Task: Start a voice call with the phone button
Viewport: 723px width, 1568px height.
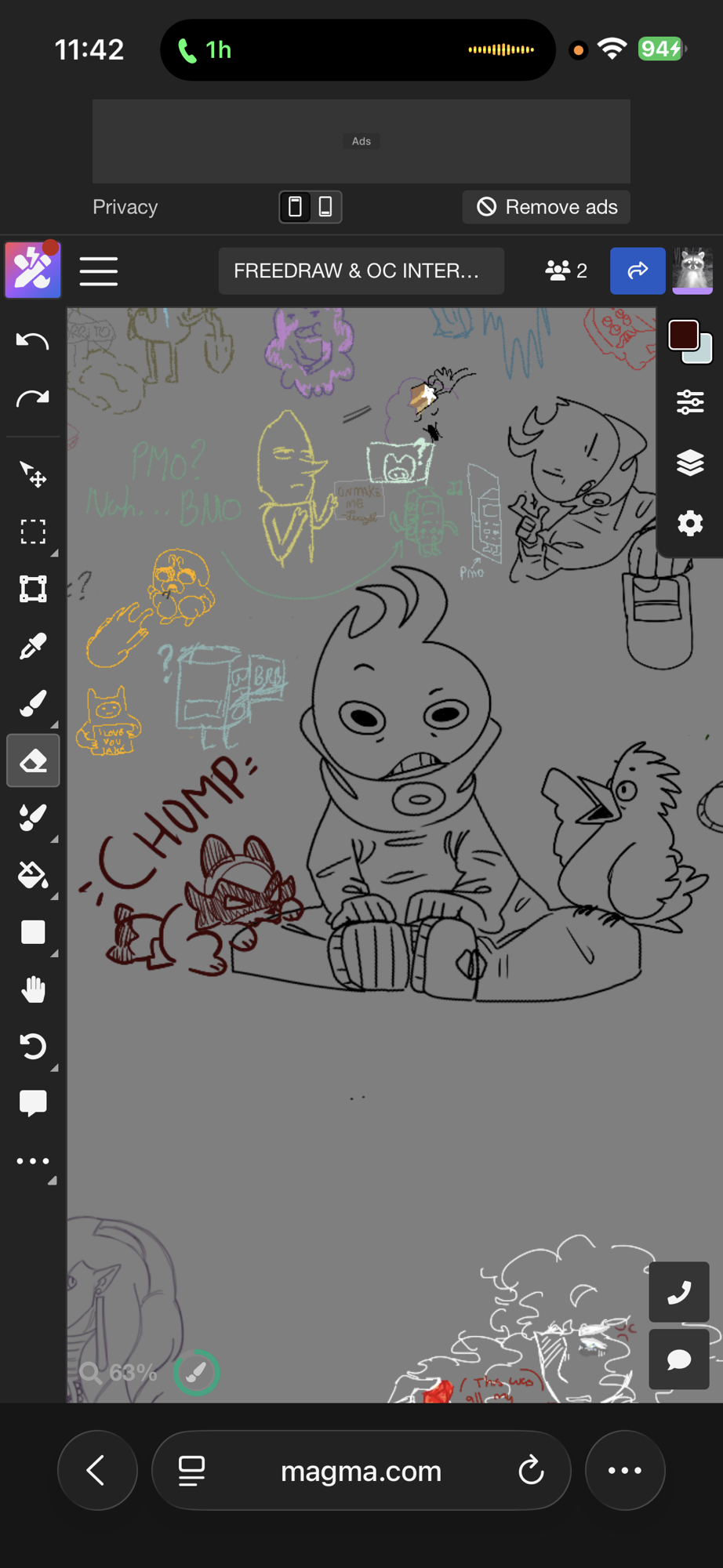Action: (x=679, y=1292)
